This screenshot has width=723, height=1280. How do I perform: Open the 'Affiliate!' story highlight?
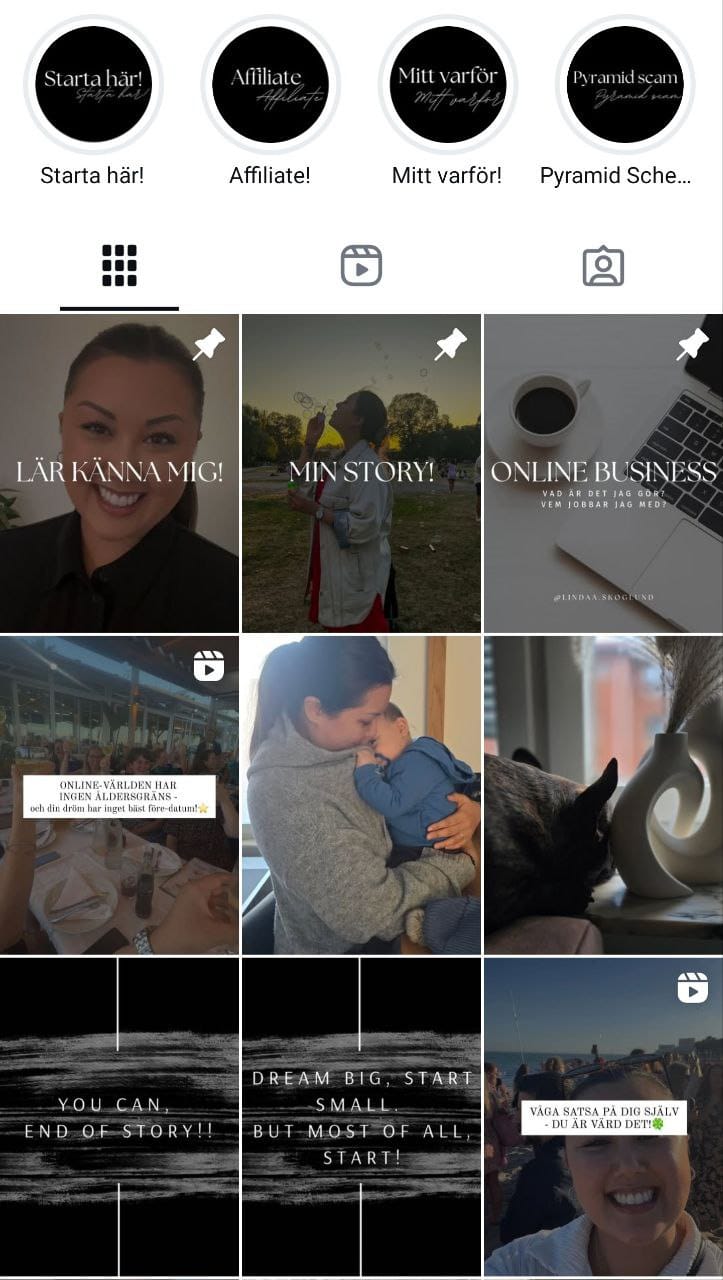point(270,85)
